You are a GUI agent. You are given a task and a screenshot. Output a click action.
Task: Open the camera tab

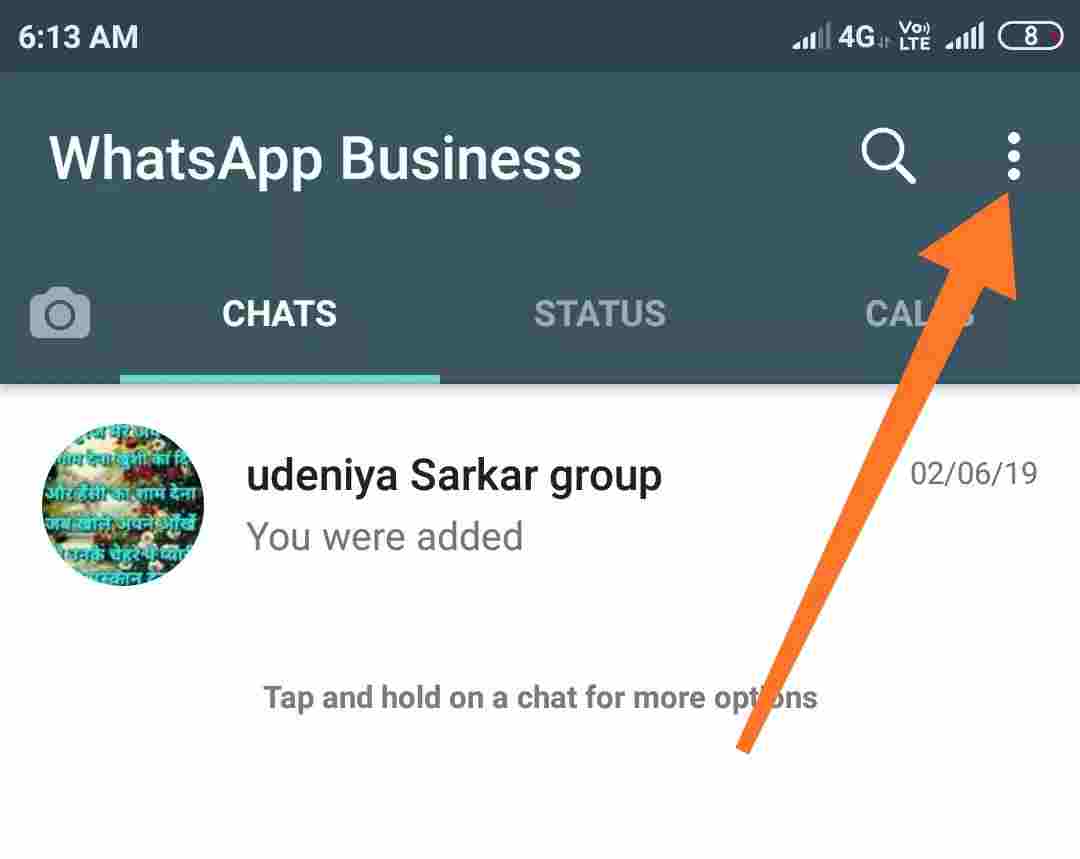pyautogui.click(x=60, y=314)
